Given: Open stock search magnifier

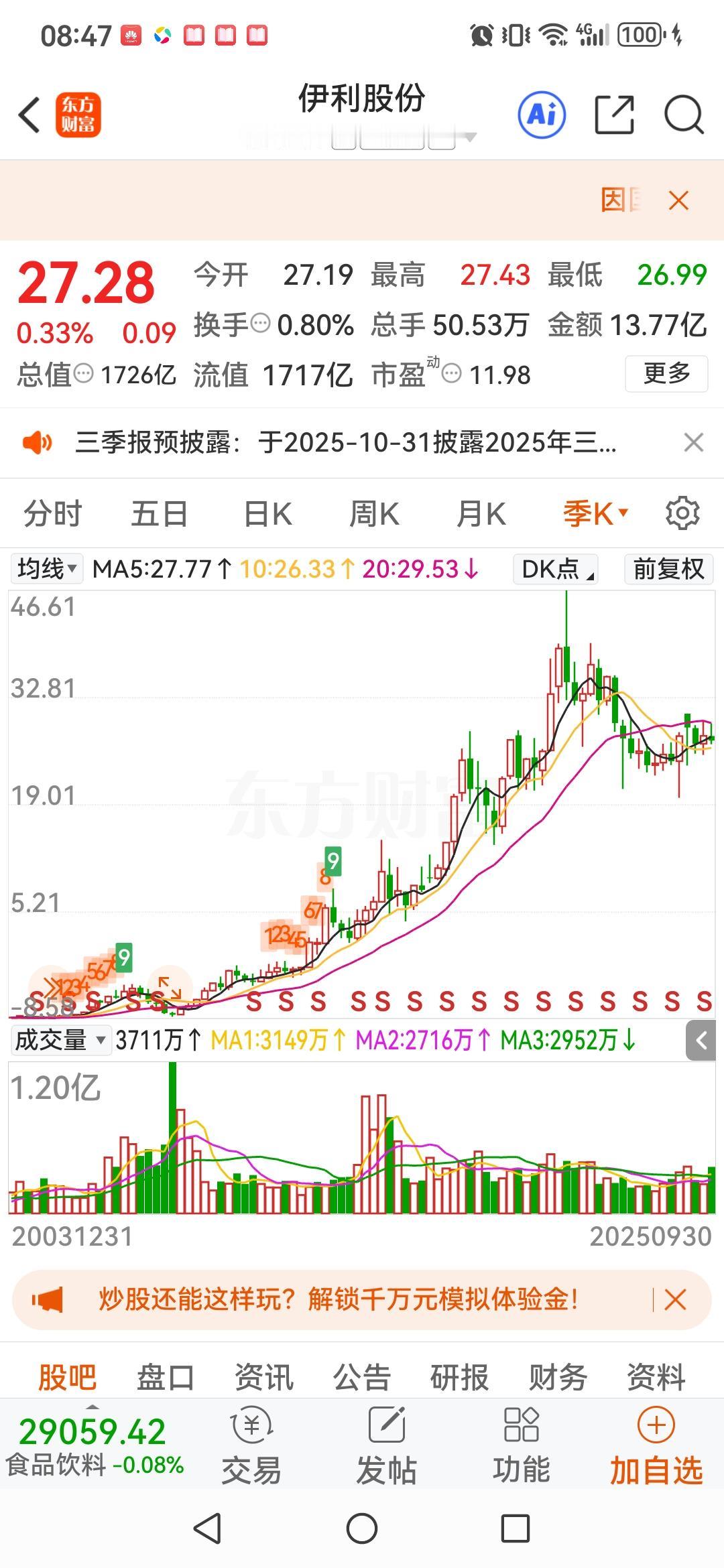Looking at the screenshot, I should click(x=684, y=115).
